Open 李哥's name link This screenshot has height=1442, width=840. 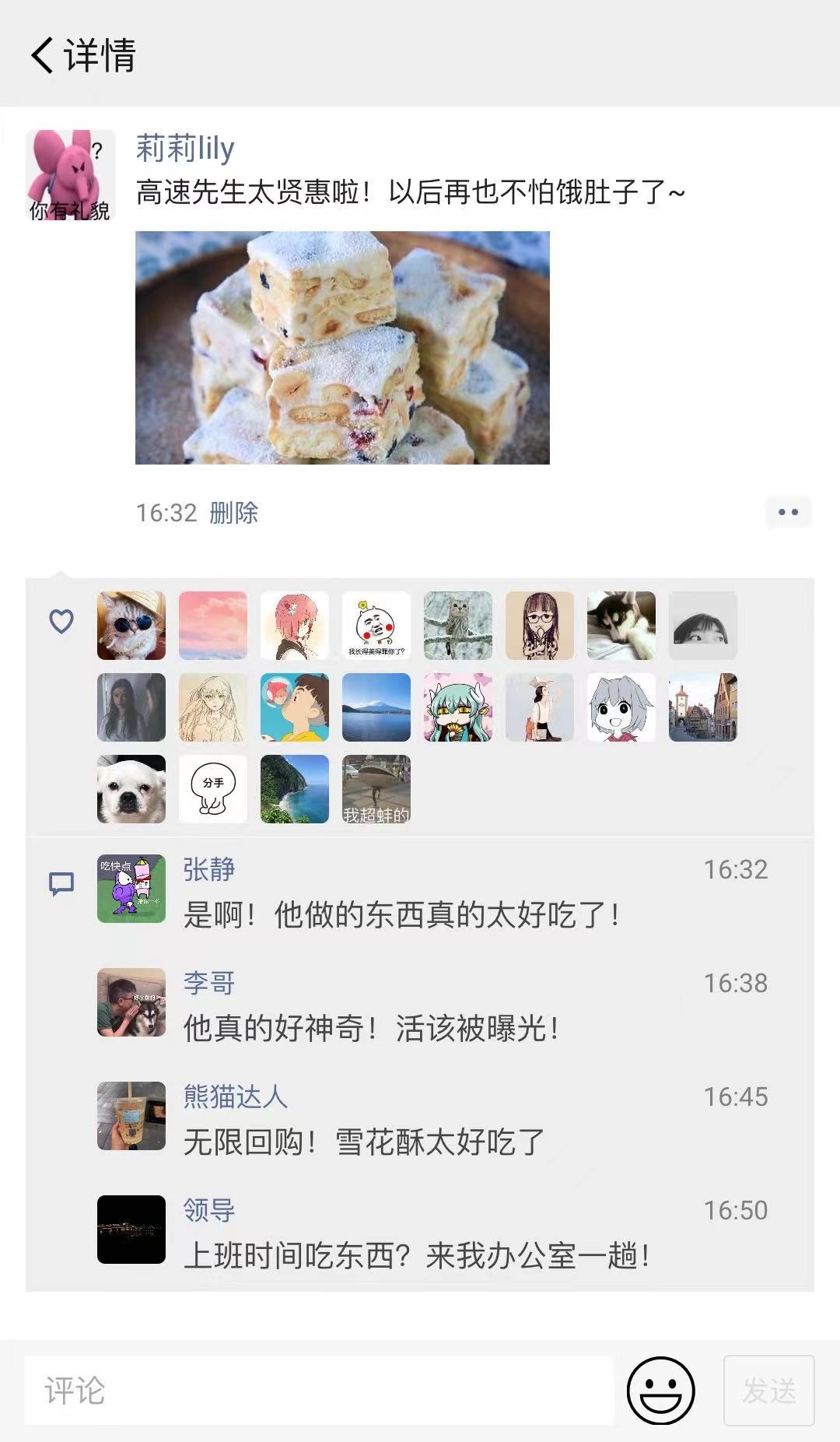tap(208, 983)
